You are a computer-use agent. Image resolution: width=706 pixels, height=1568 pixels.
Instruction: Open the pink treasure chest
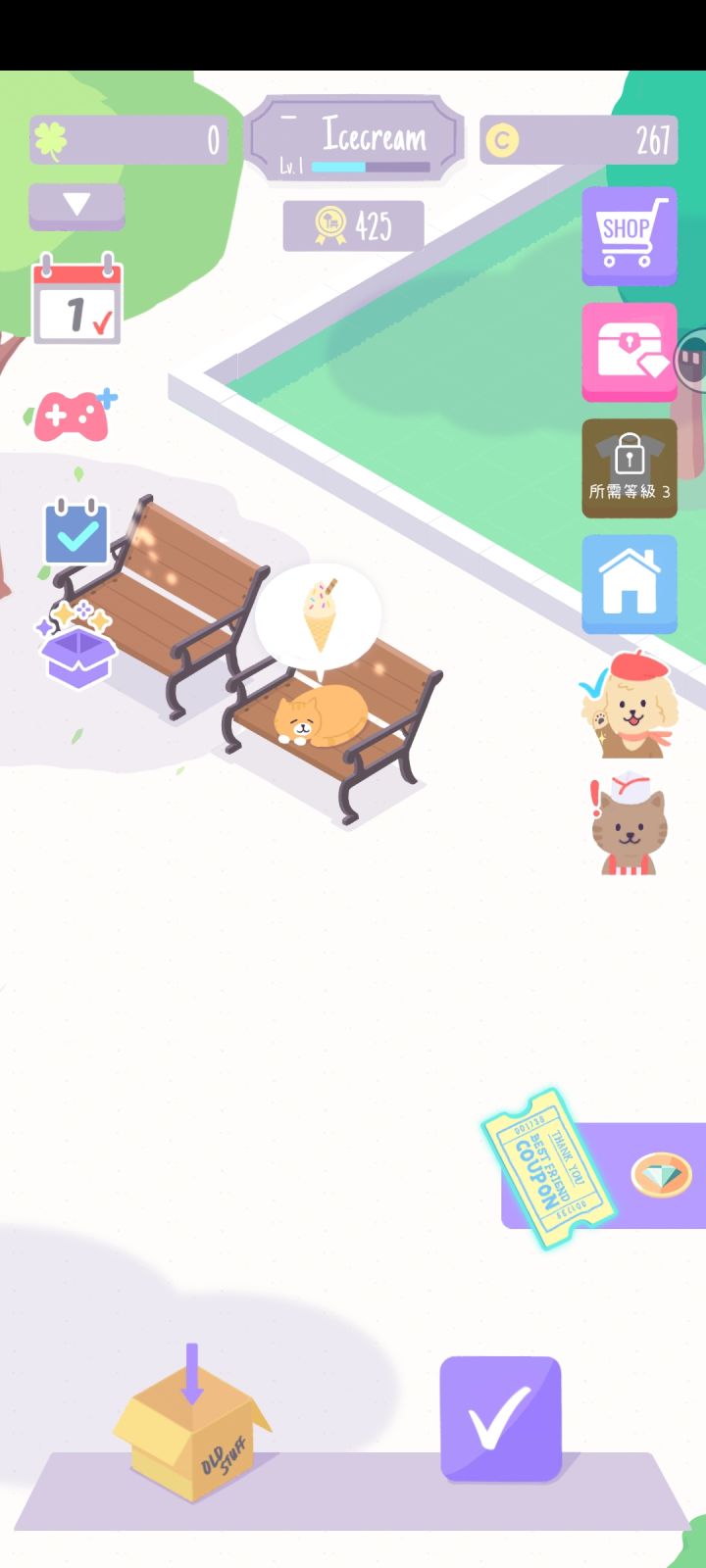[x=629, y=349]
